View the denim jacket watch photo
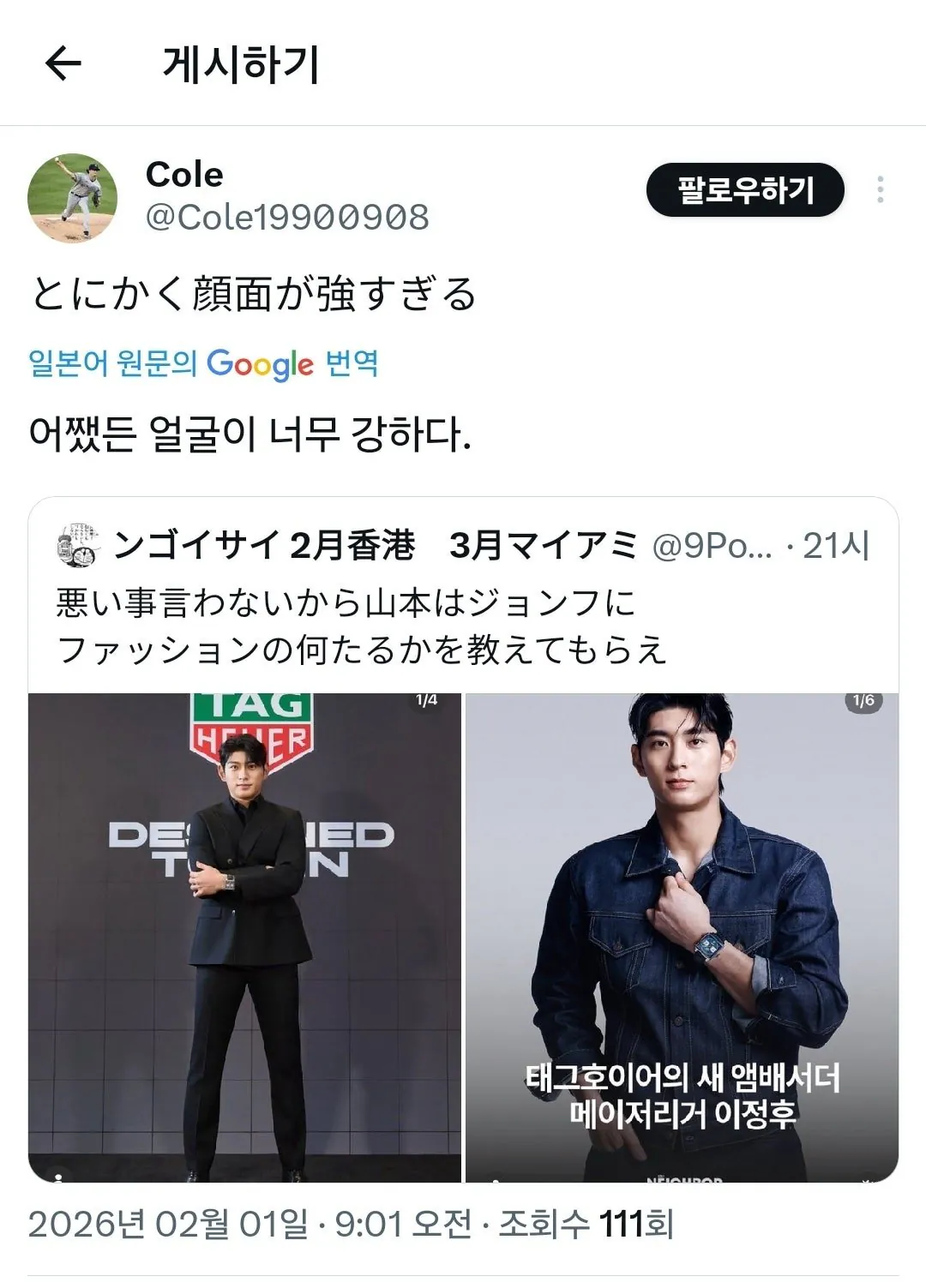The width and height of the screenshot is (926, 1288). click(x=682, y=937)
